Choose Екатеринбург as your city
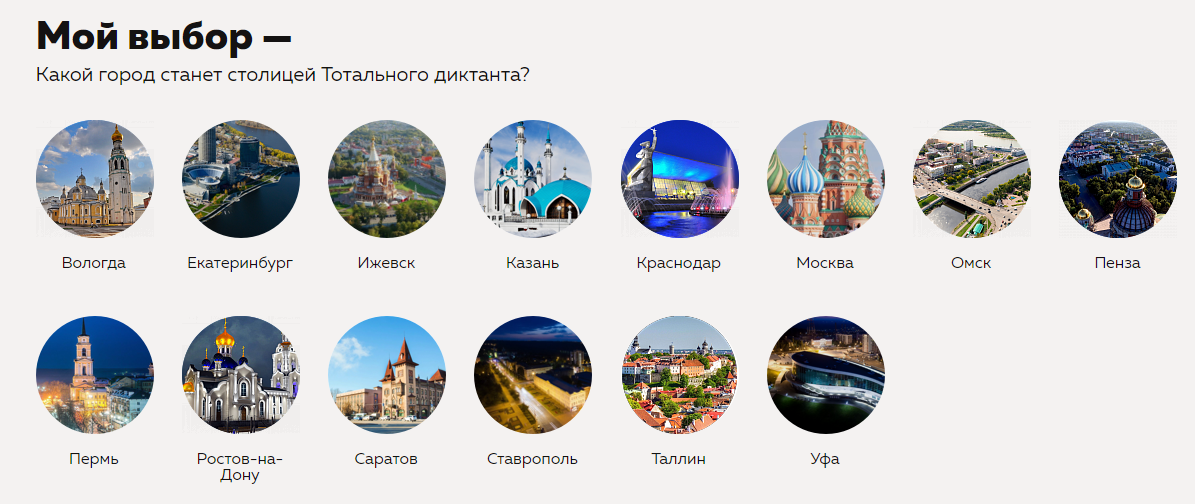This screenshot has height=504, width=1195. (x=240, y=179)
